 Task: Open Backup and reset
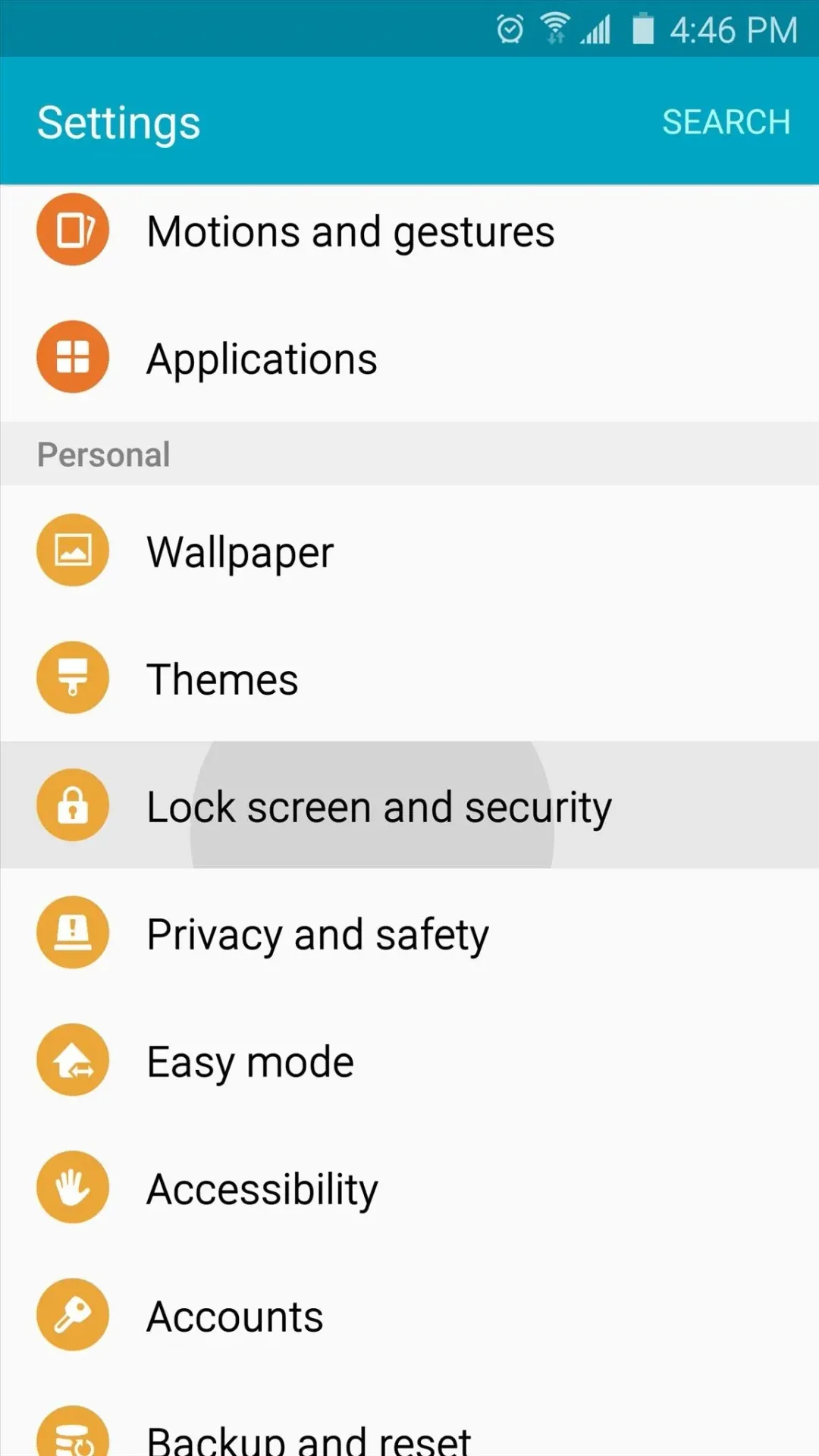coord(309,1436)
